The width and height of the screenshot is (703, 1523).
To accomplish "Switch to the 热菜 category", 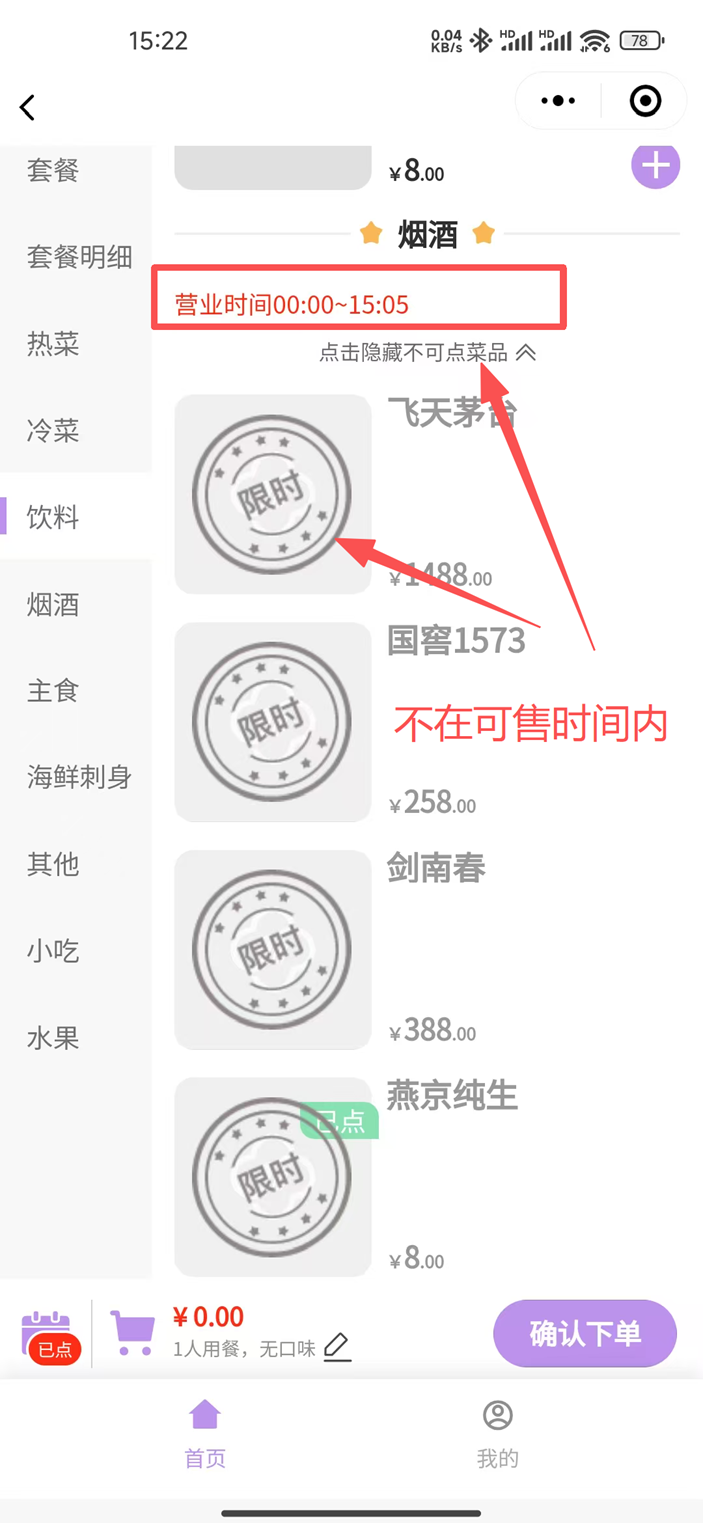I will pyautogui.click(x=53, y=344).
